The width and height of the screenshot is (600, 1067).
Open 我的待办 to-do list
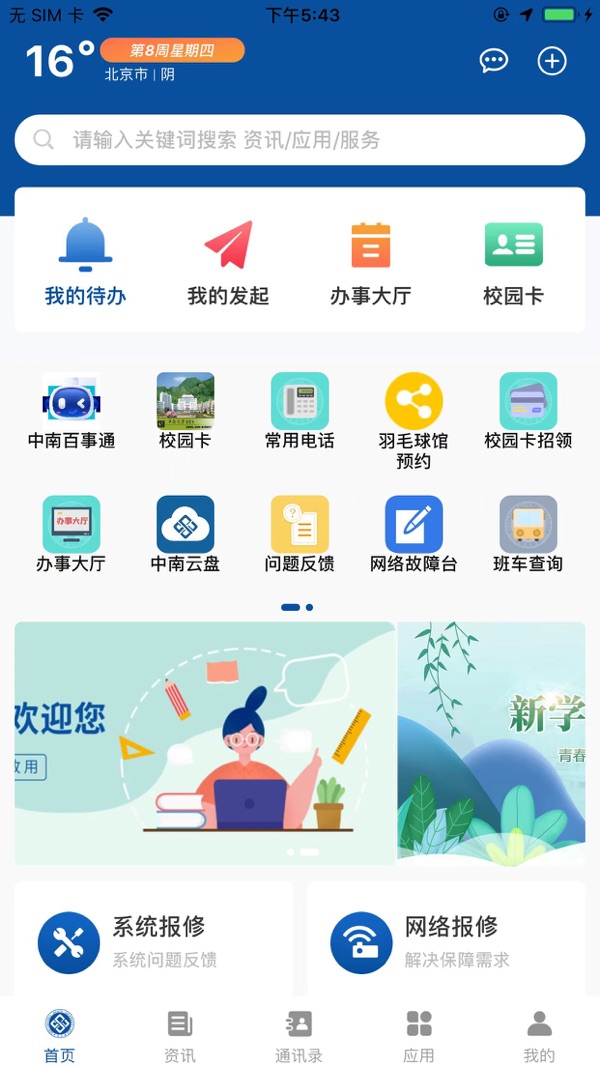[86, 260]
